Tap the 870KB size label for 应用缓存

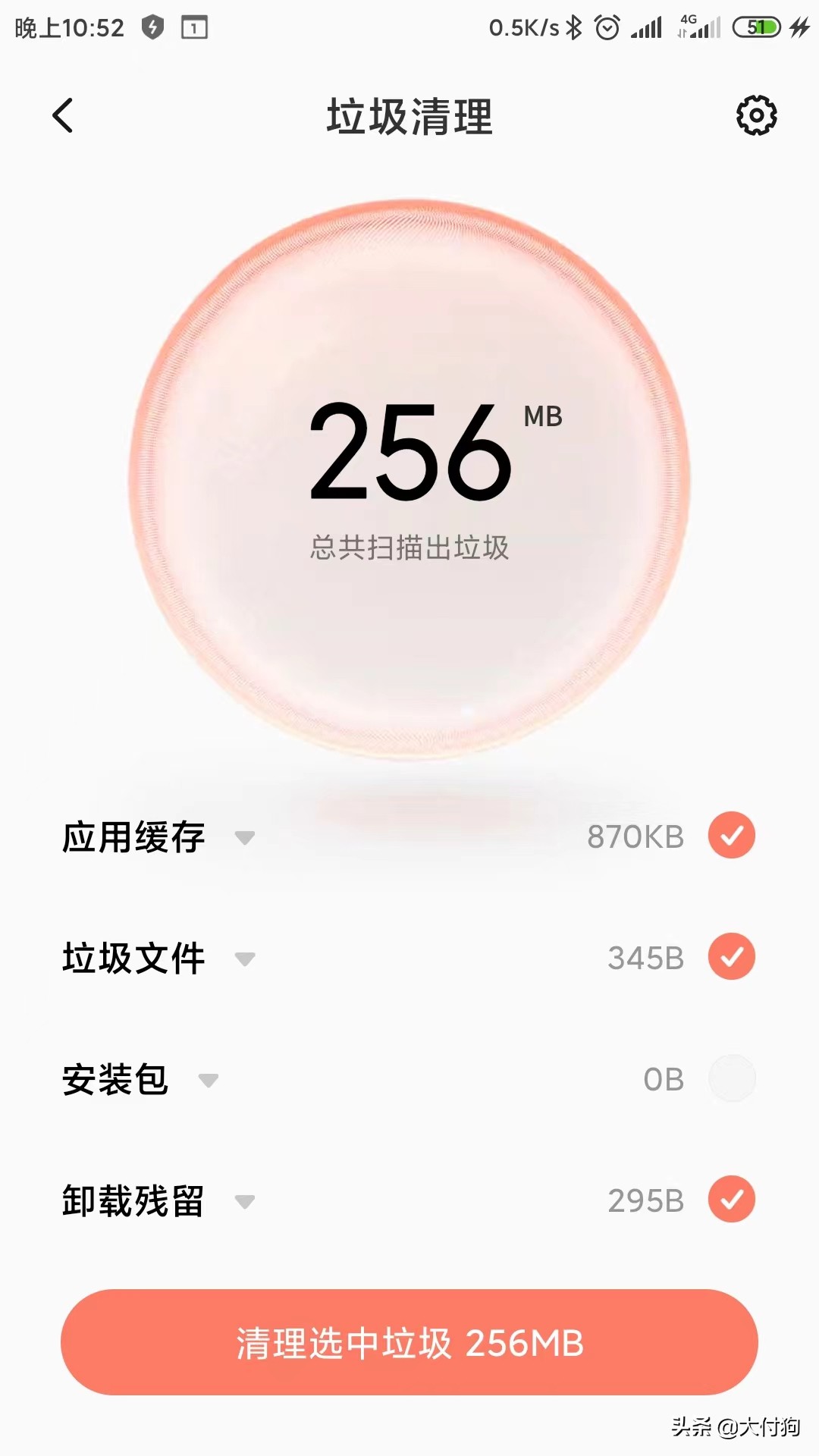pos(637,835)
